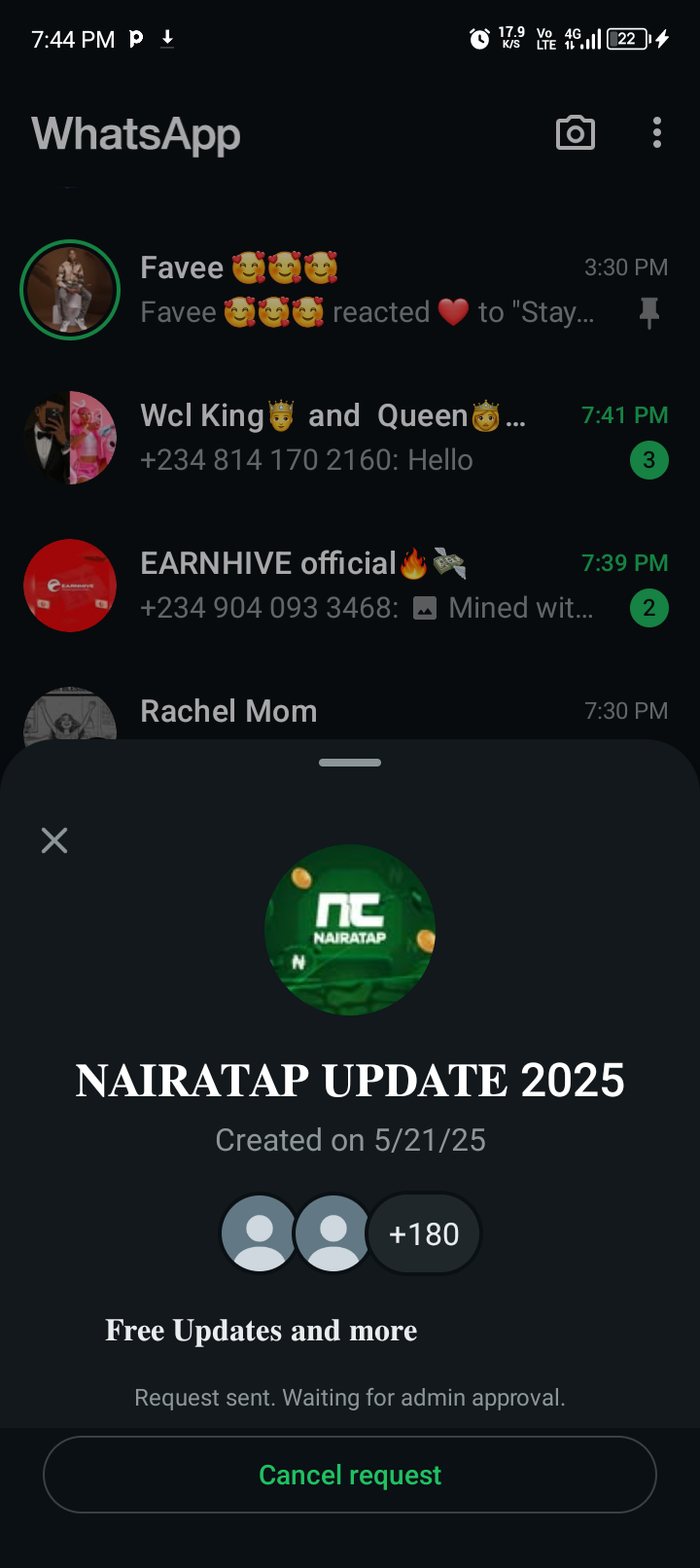Cancel the group join request
The width and height of the screenshot is (700, 1568).
coord(350,1475)
